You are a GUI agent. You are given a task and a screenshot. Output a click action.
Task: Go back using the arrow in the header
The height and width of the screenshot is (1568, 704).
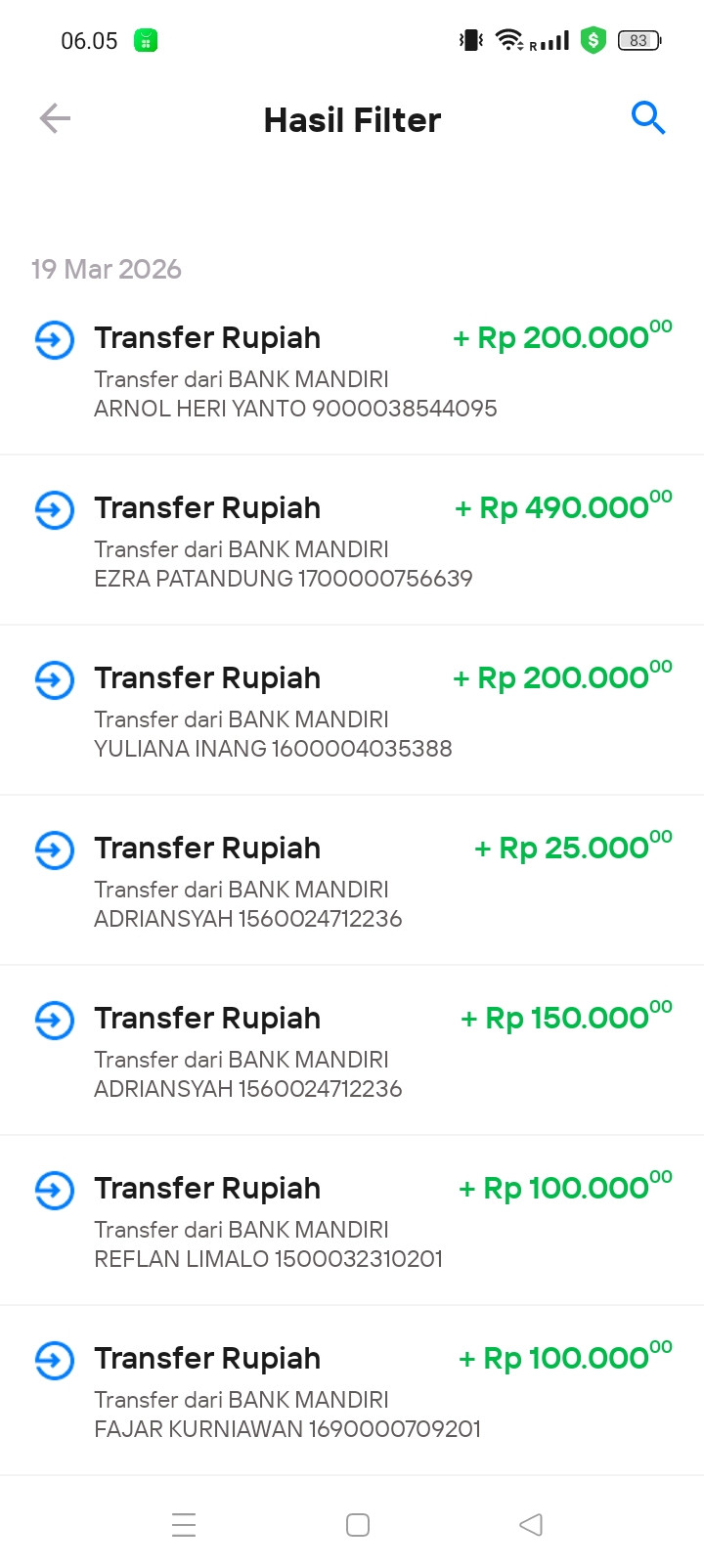(x=55, y=119)
